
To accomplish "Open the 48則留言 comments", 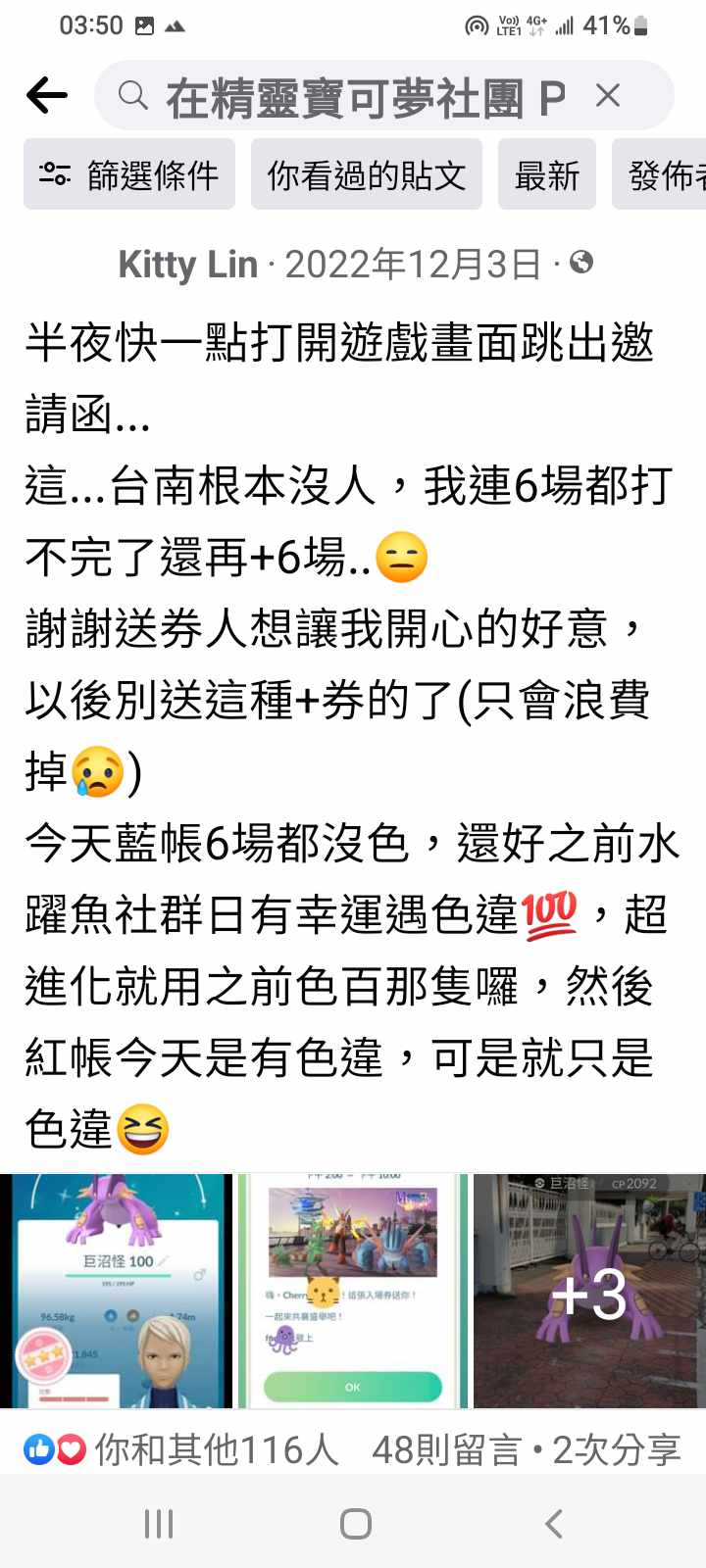I will (446, 1449).
